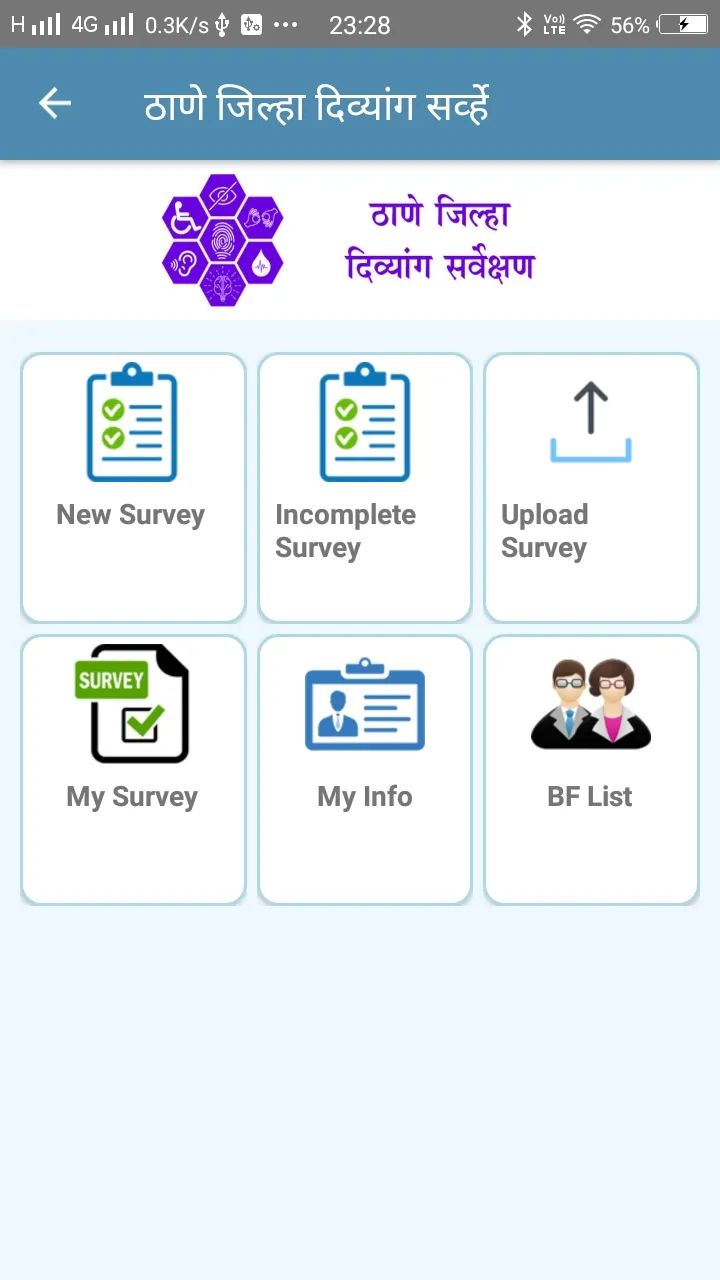The height and width of the screenshot is (1280, 720).
Task: Open the BF List tile
Action: pos(591,770)
